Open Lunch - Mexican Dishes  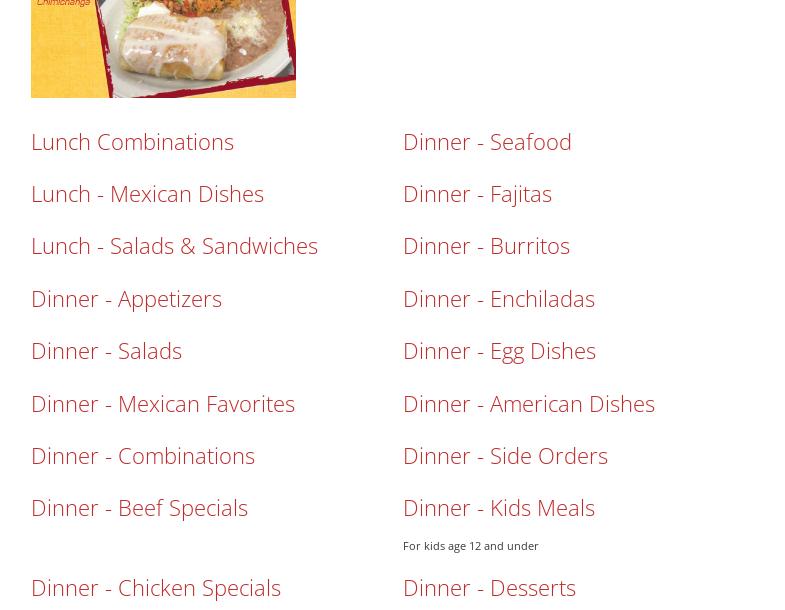point(147,194)
